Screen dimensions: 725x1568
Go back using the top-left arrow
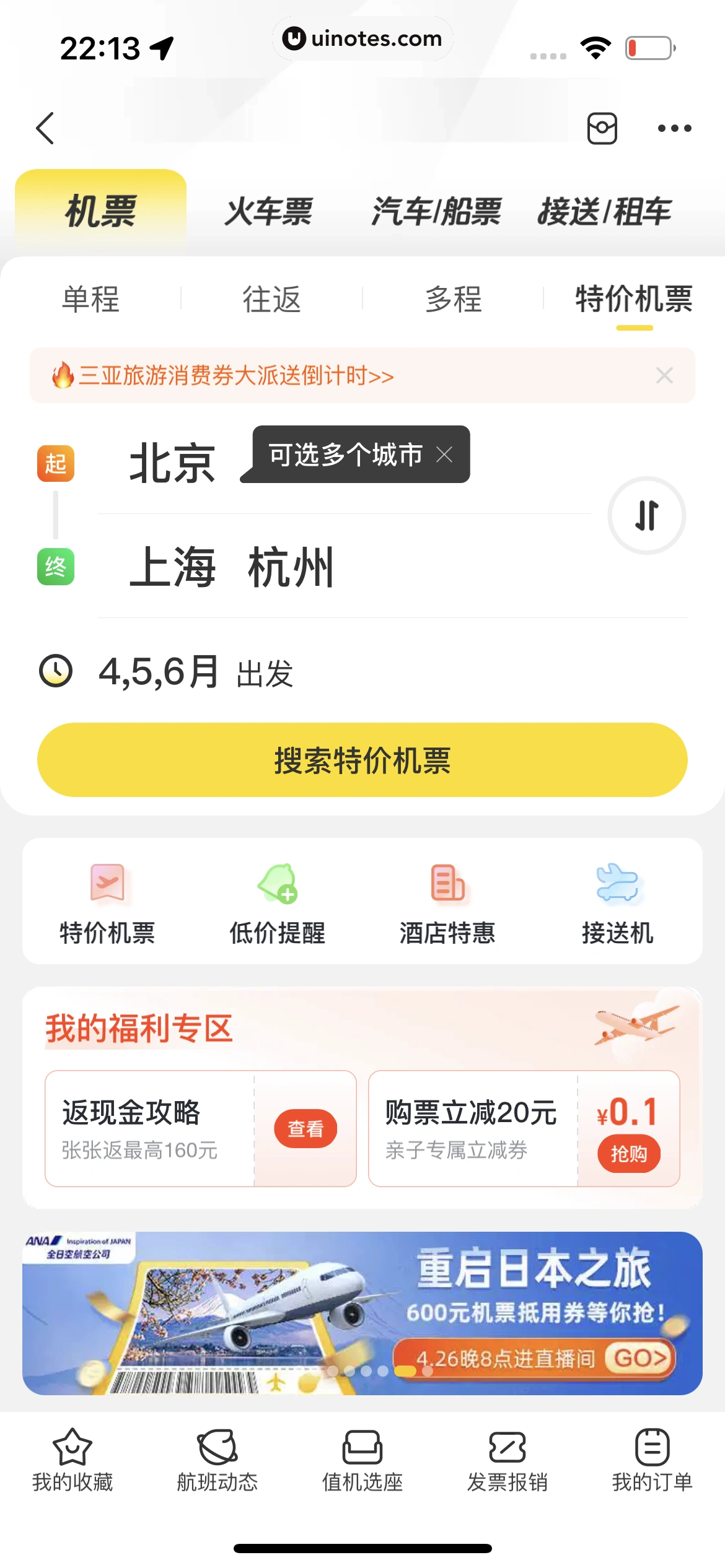point(45,128)
